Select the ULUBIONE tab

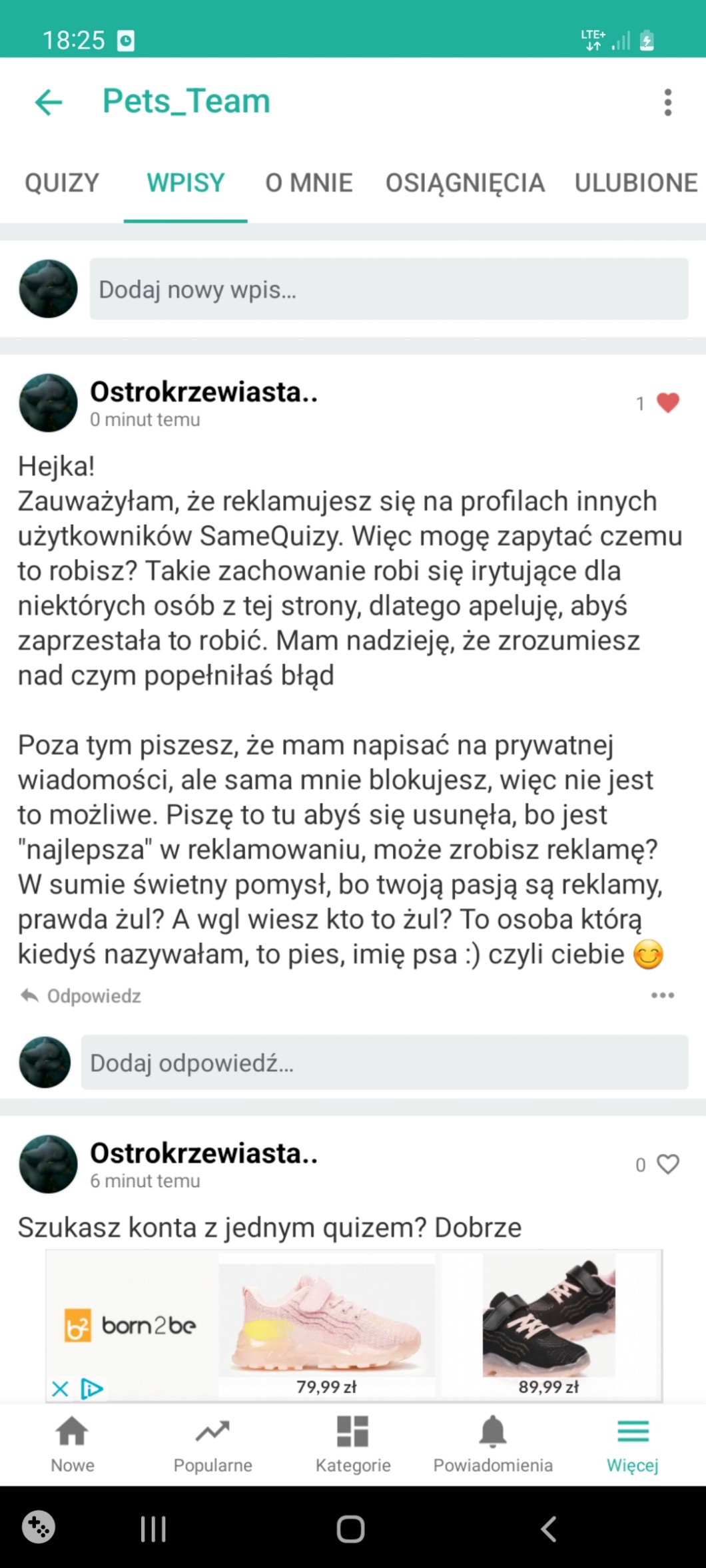coord(636,183)
